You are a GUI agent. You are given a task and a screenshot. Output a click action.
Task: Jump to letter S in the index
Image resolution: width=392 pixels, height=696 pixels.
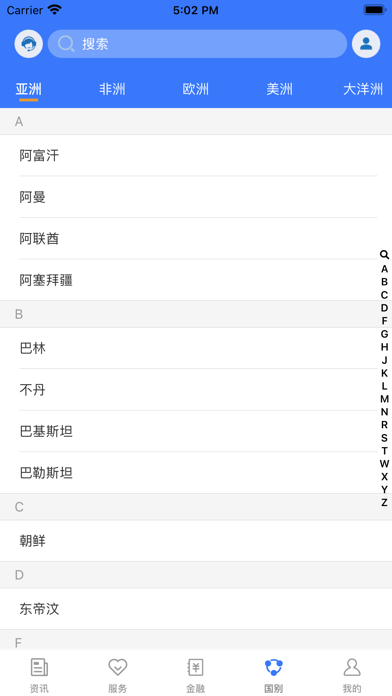click(x=384, y=438)
